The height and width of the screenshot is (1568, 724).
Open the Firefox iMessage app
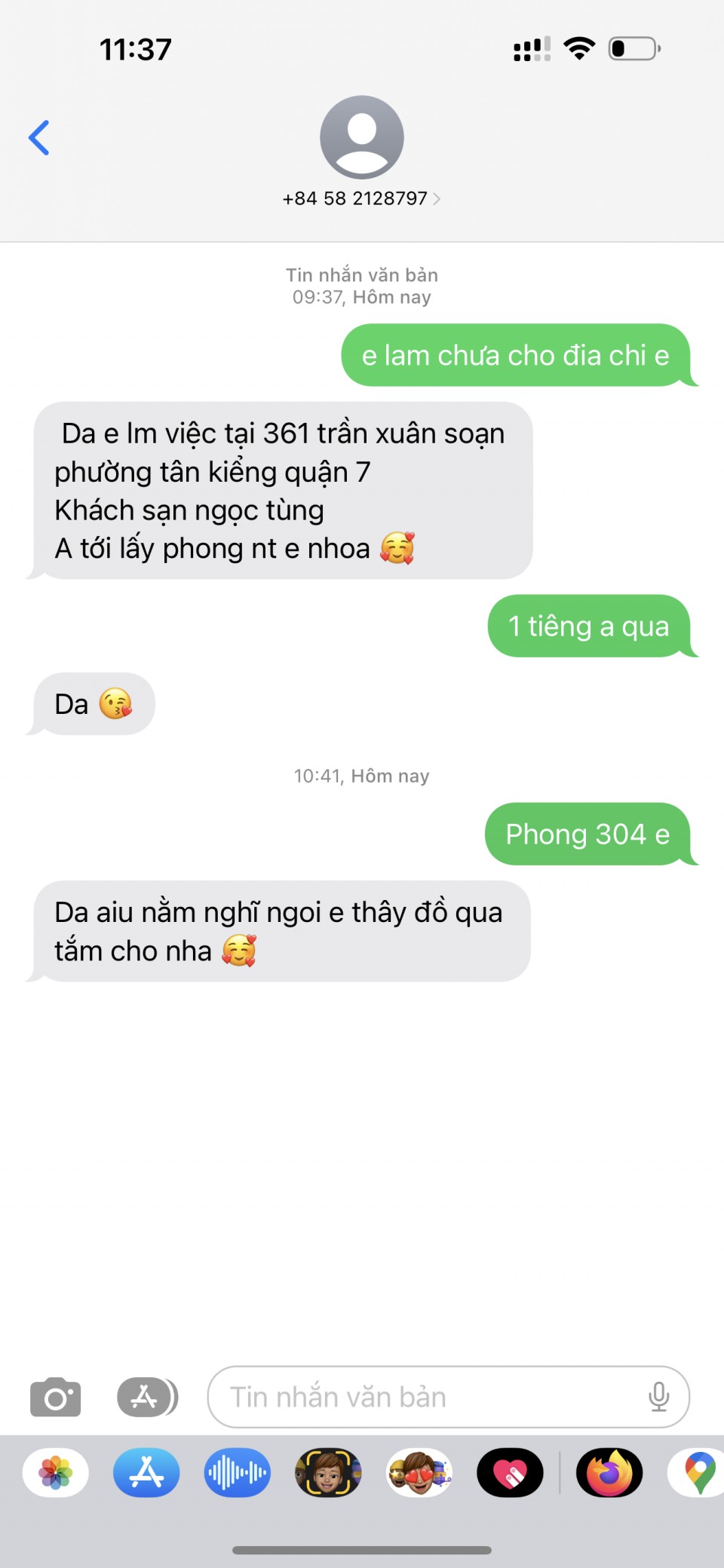[x=609, y=1473]
